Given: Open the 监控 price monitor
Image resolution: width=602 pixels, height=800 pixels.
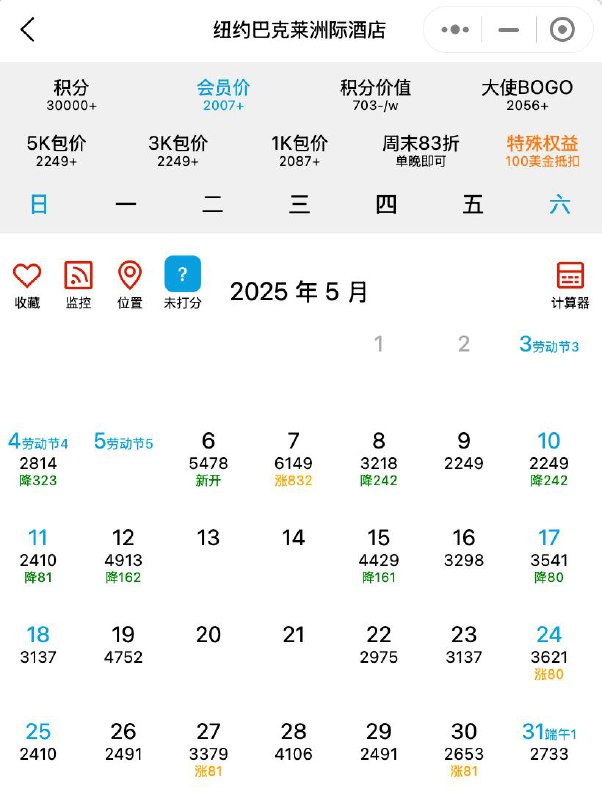Looking at the screenshot, I should (x=78, y=283).
